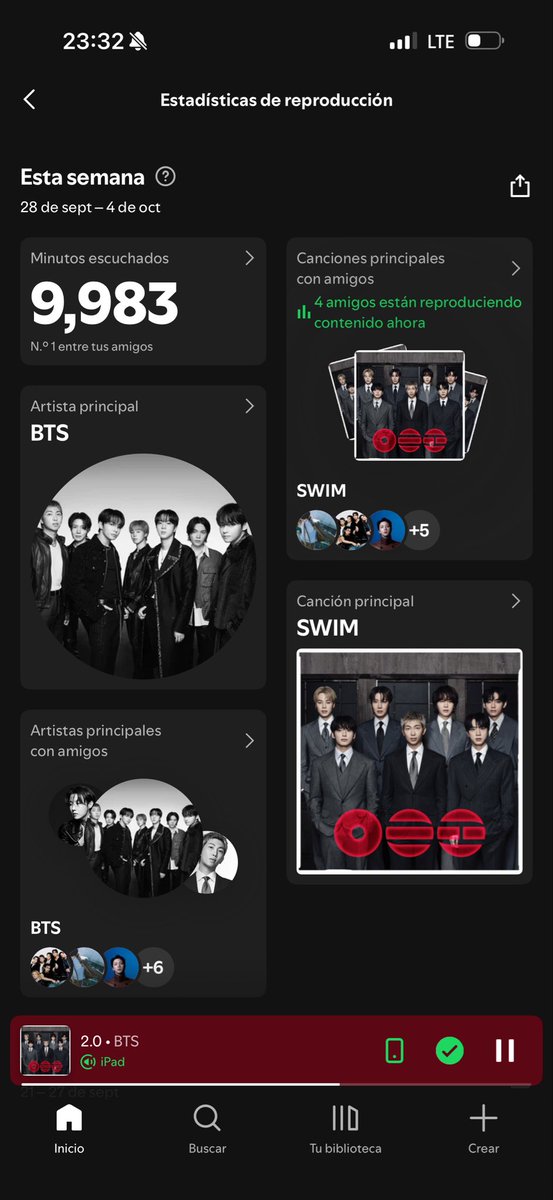Tap the green saved checkmark in player
Screen dimensions: 553x1200
coord(450,1050)
